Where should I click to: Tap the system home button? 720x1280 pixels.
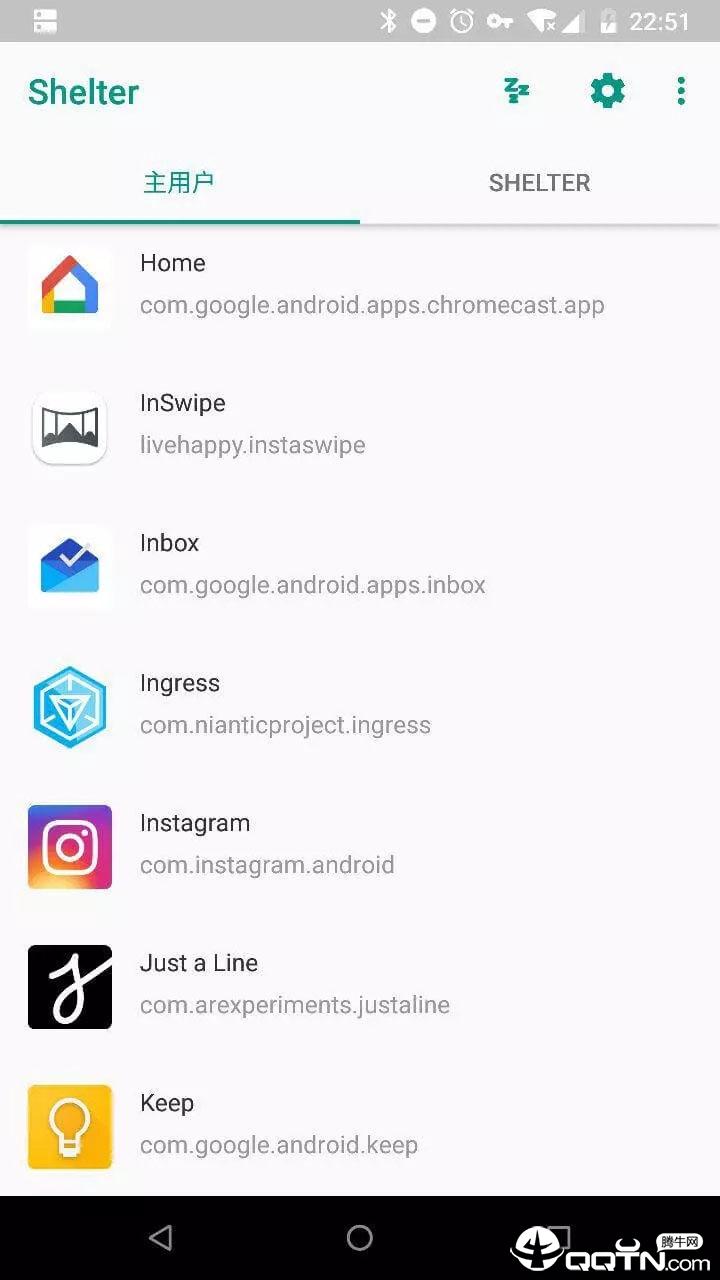pyautogui.click(x=360, y=1238)
